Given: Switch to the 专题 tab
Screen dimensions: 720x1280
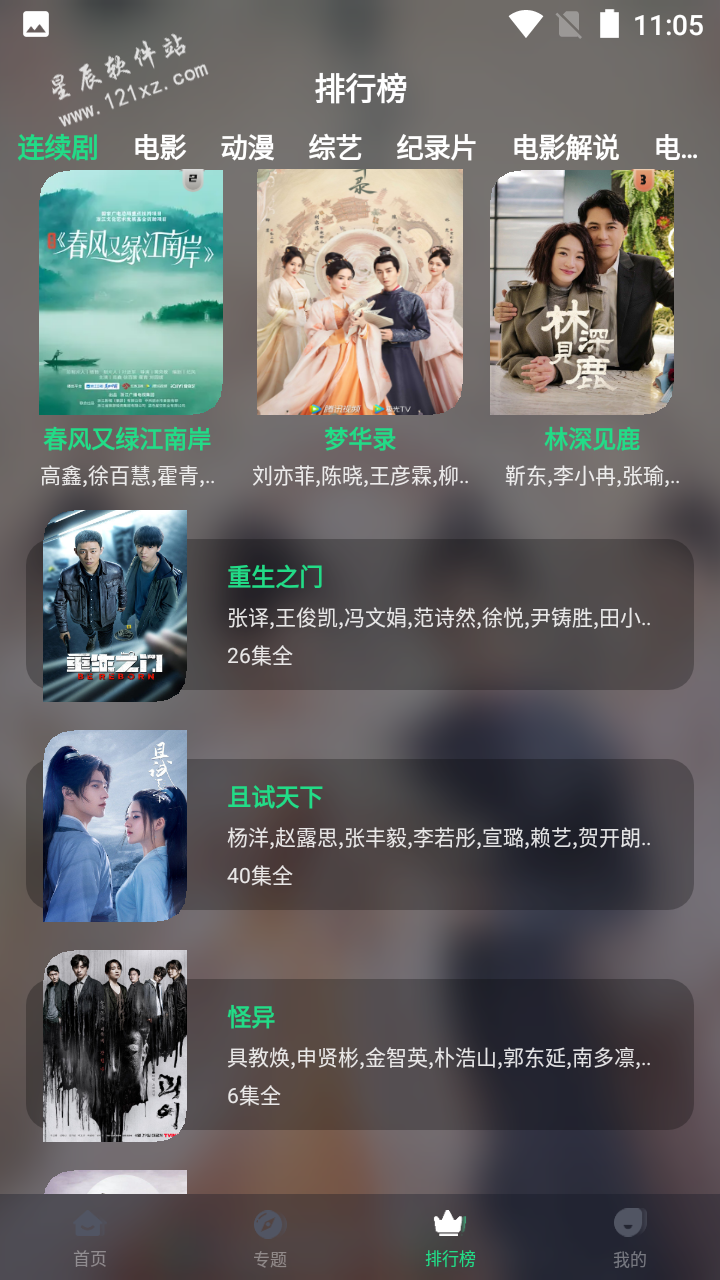Looking at the screenshot, I should pyautogui.click(x=270, y=1238).
